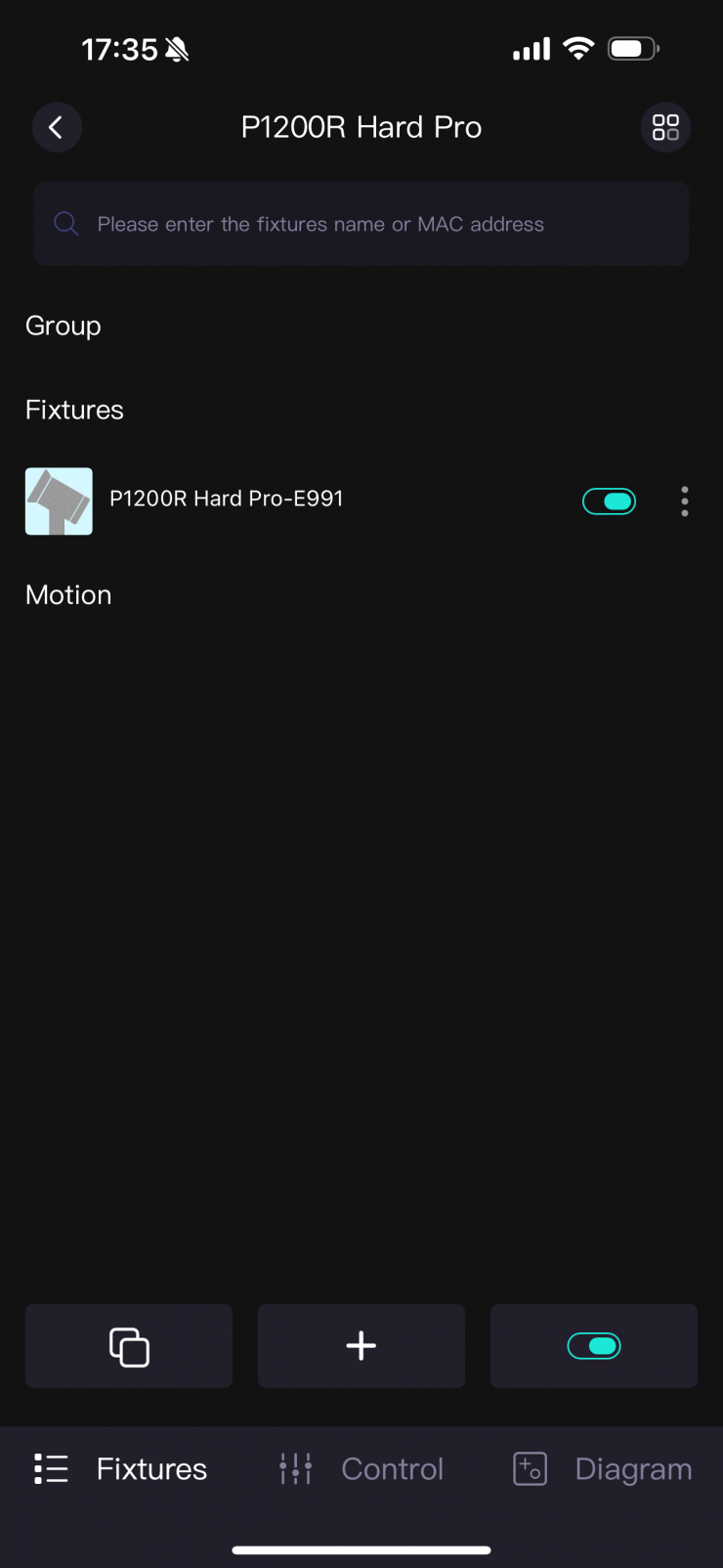723x1568 pixels.
Task: Toggle power for P1200R Hard Pro-E991
Action: 609,501
